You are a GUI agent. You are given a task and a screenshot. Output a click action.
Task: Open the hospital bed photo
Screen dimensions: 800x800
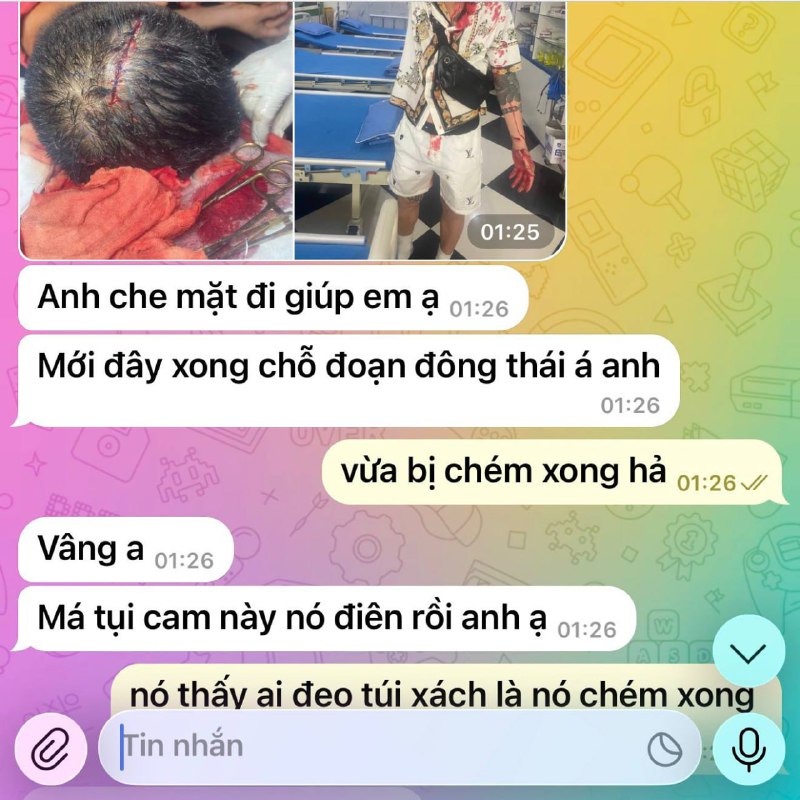point(428,130)
